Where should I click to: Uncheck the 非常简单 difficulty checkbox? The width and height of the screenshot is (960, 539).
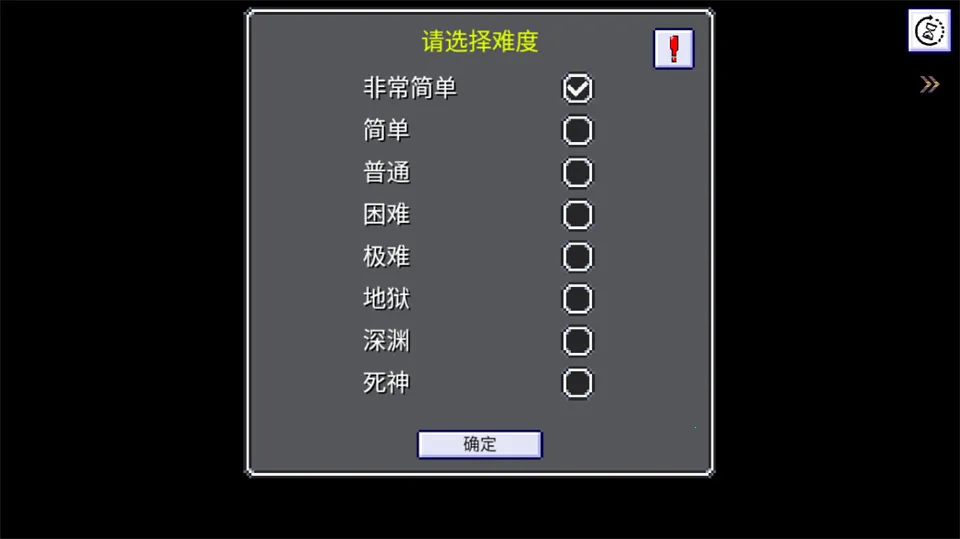pos(577,88)
